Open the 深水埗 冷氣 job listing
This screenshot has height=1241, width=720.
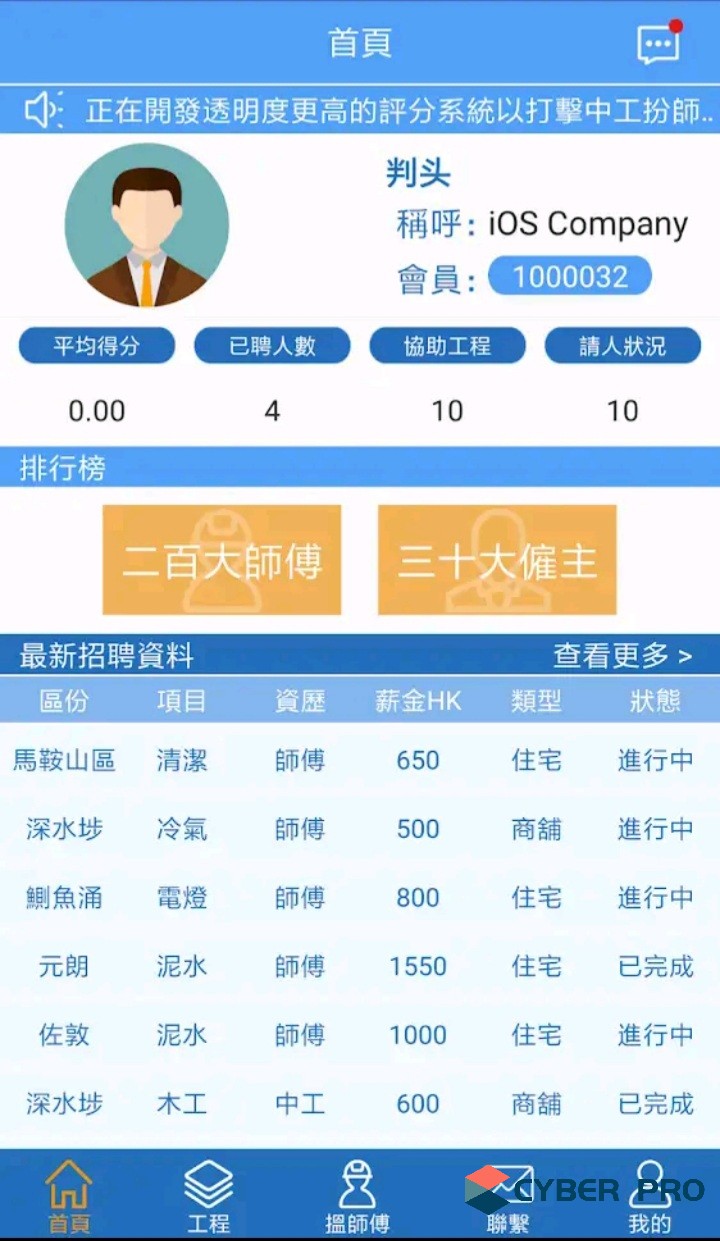click(x=360, y=829)
